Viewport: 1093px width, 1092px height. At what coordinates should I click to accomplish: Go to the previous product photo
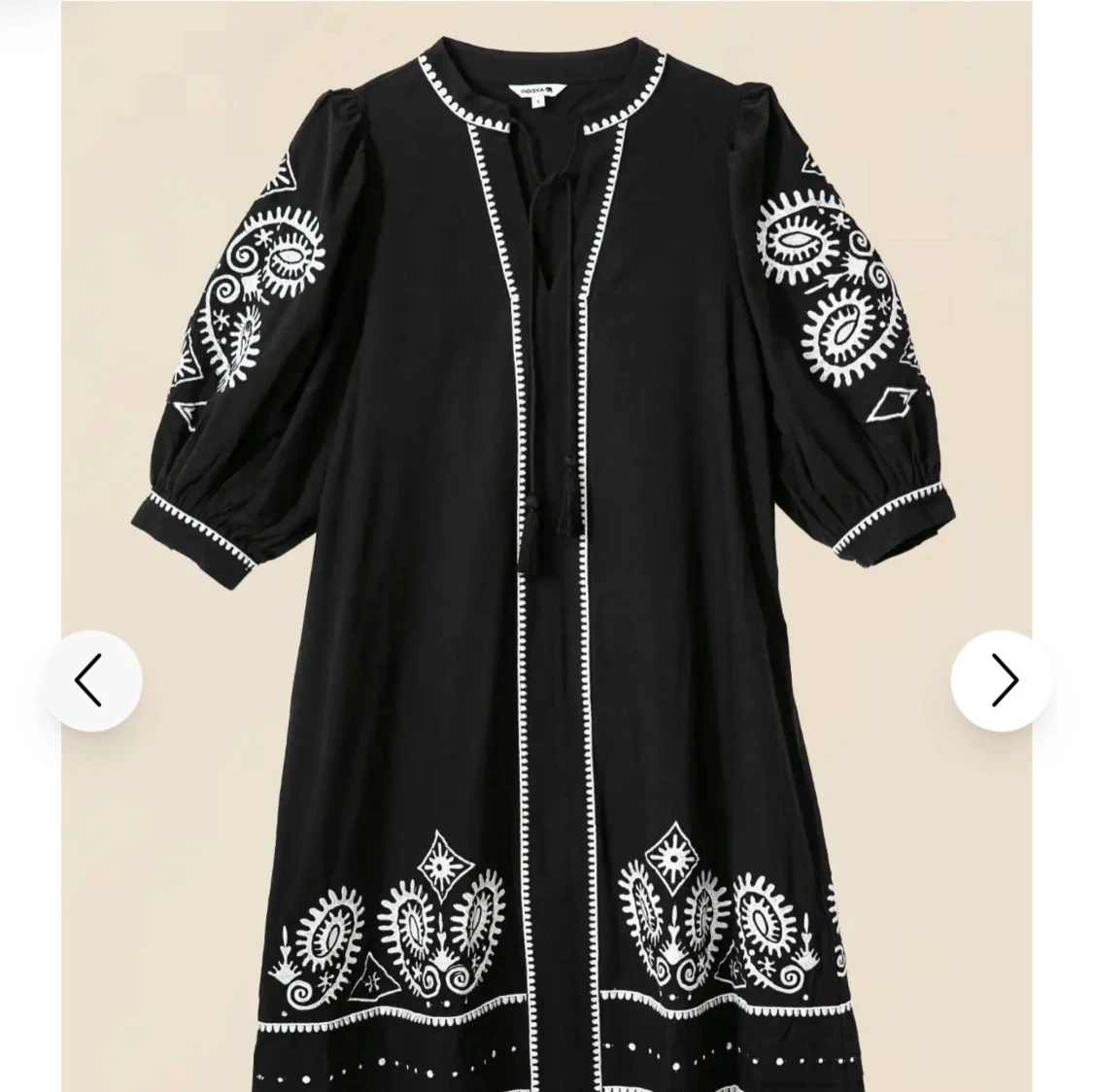point(91,681)
